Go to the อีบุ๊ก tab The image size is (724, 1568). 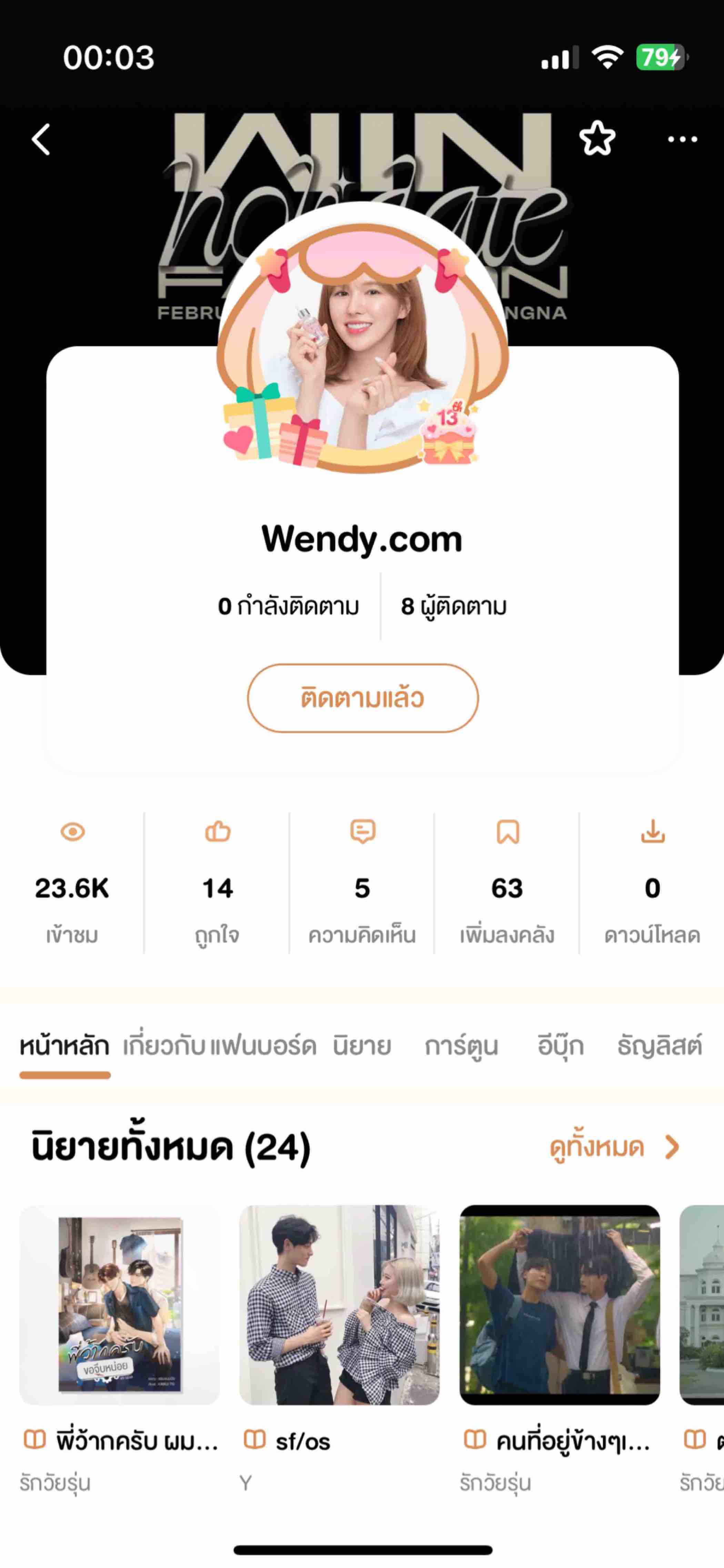point(560,1046)
